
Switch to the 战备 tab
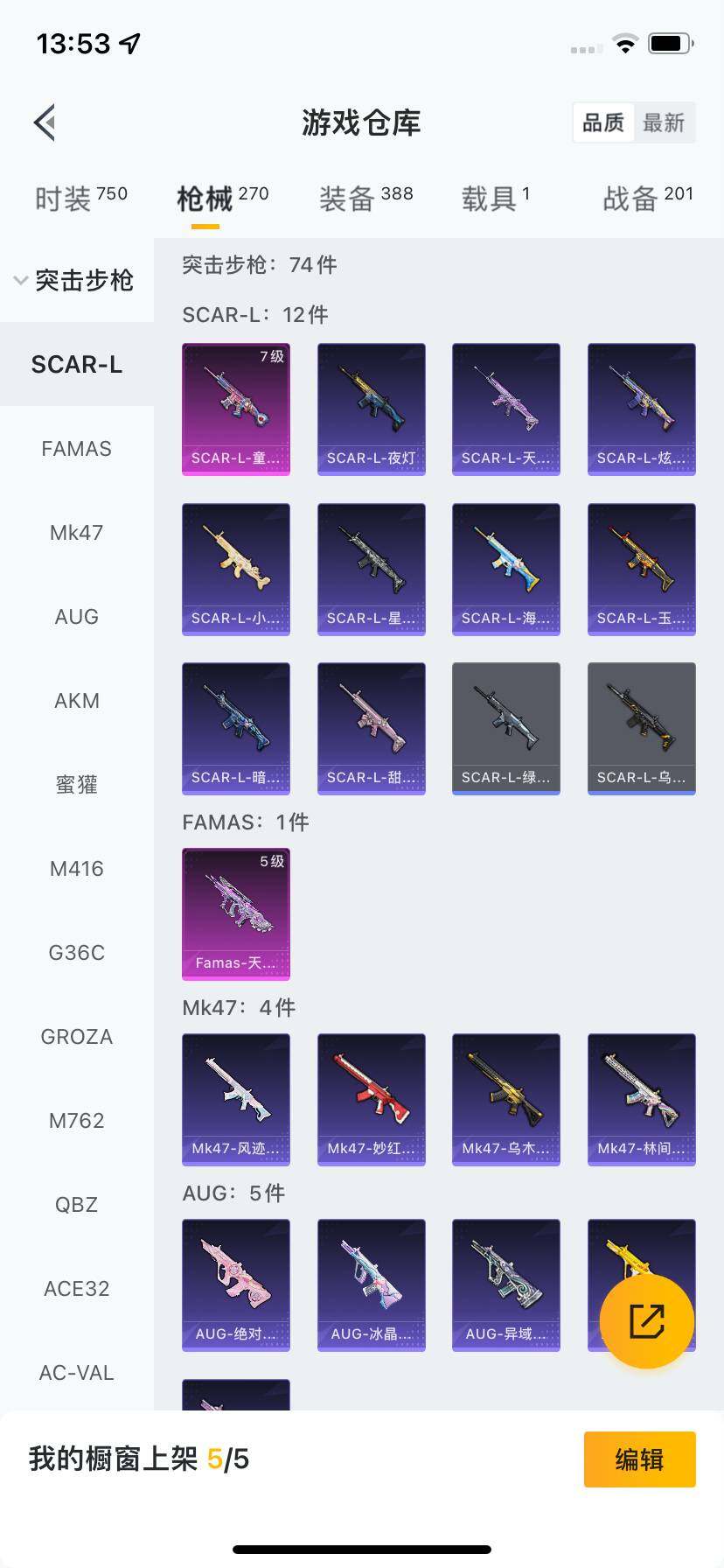tap(647, 198)
